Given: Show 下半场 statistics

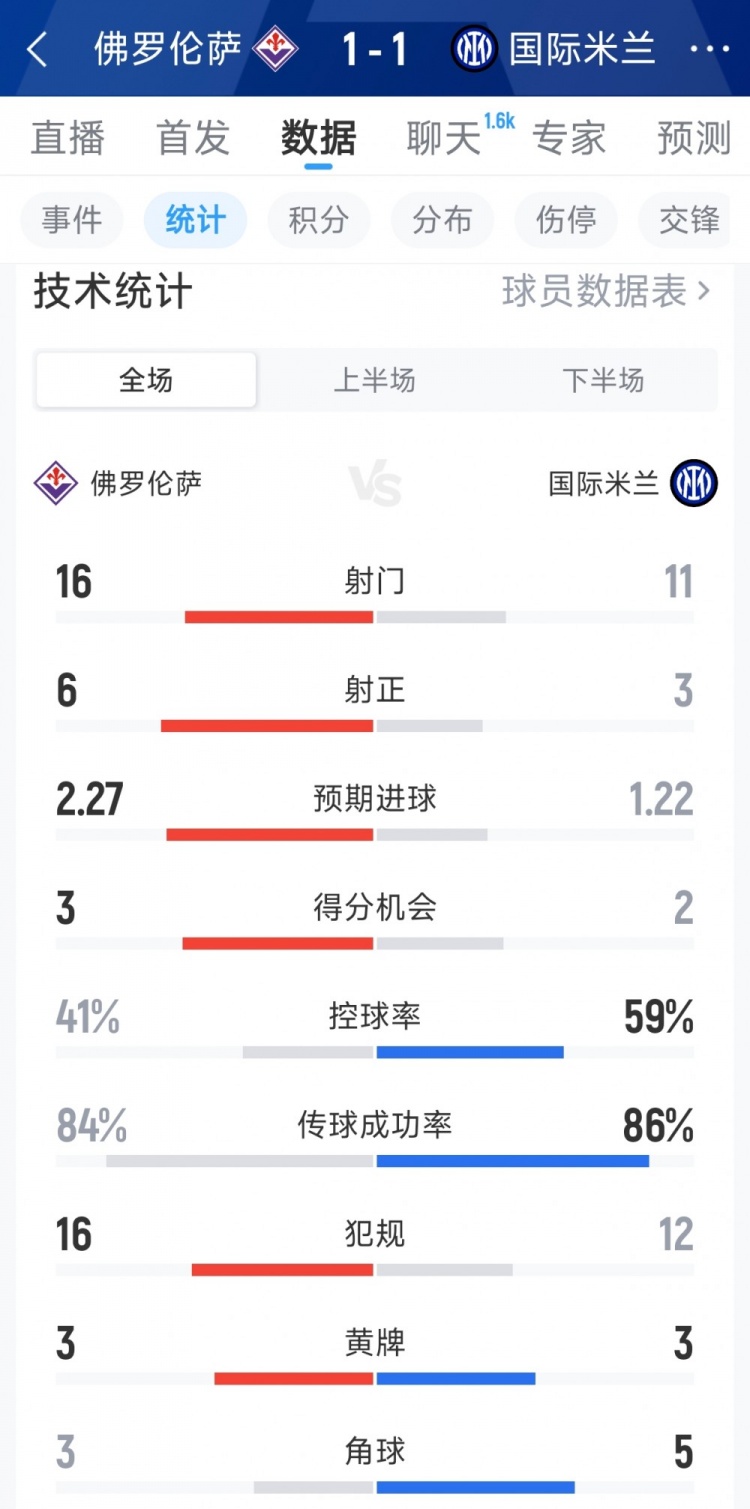Looking at the screenshot, I should click(603, 380).
